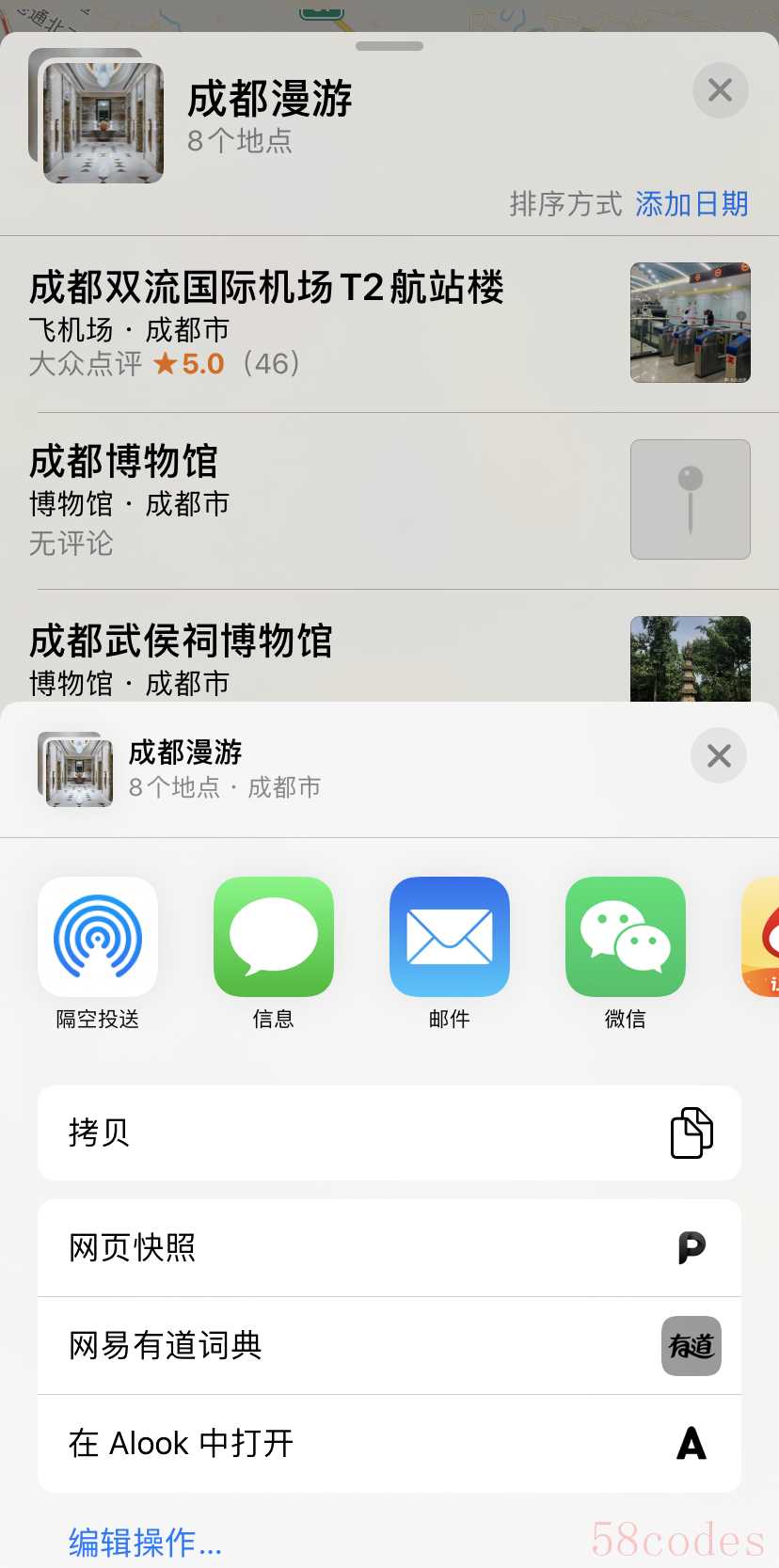Close the share sheet
Viewport: 779px width, 1568px height.
(719, 755)
